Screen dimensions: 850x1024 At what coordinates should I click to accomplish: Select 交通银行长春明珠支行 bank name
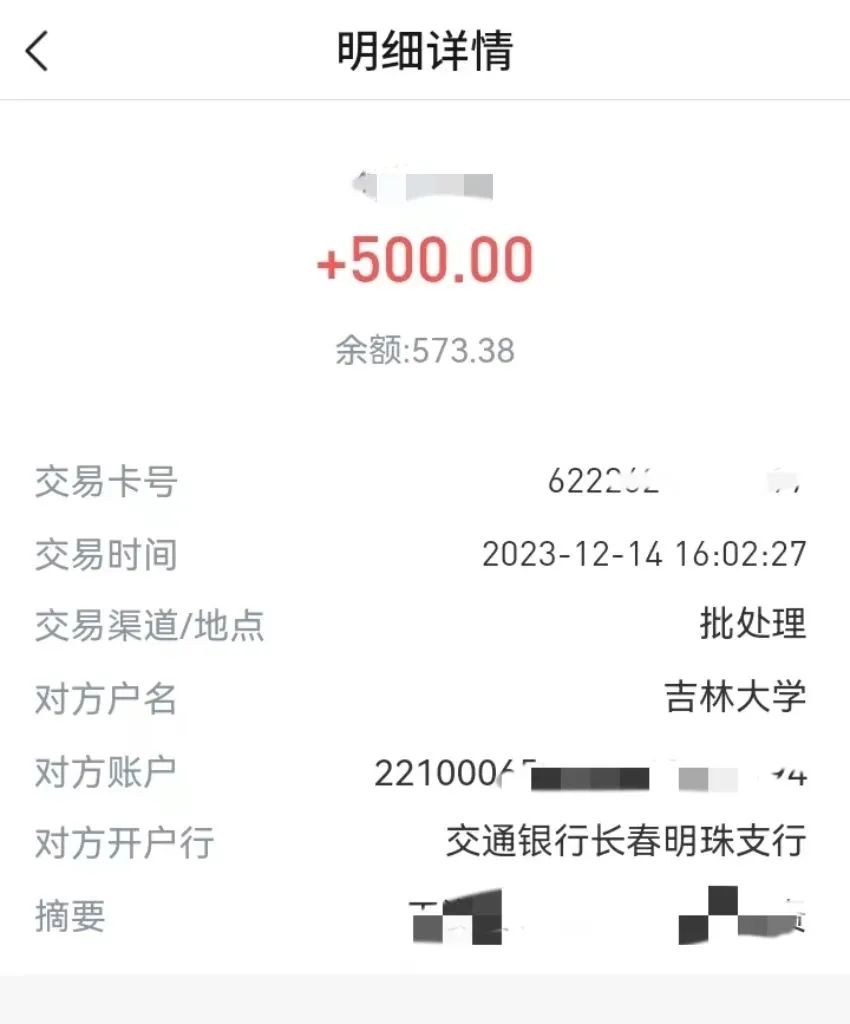click(x=627, y=843)
